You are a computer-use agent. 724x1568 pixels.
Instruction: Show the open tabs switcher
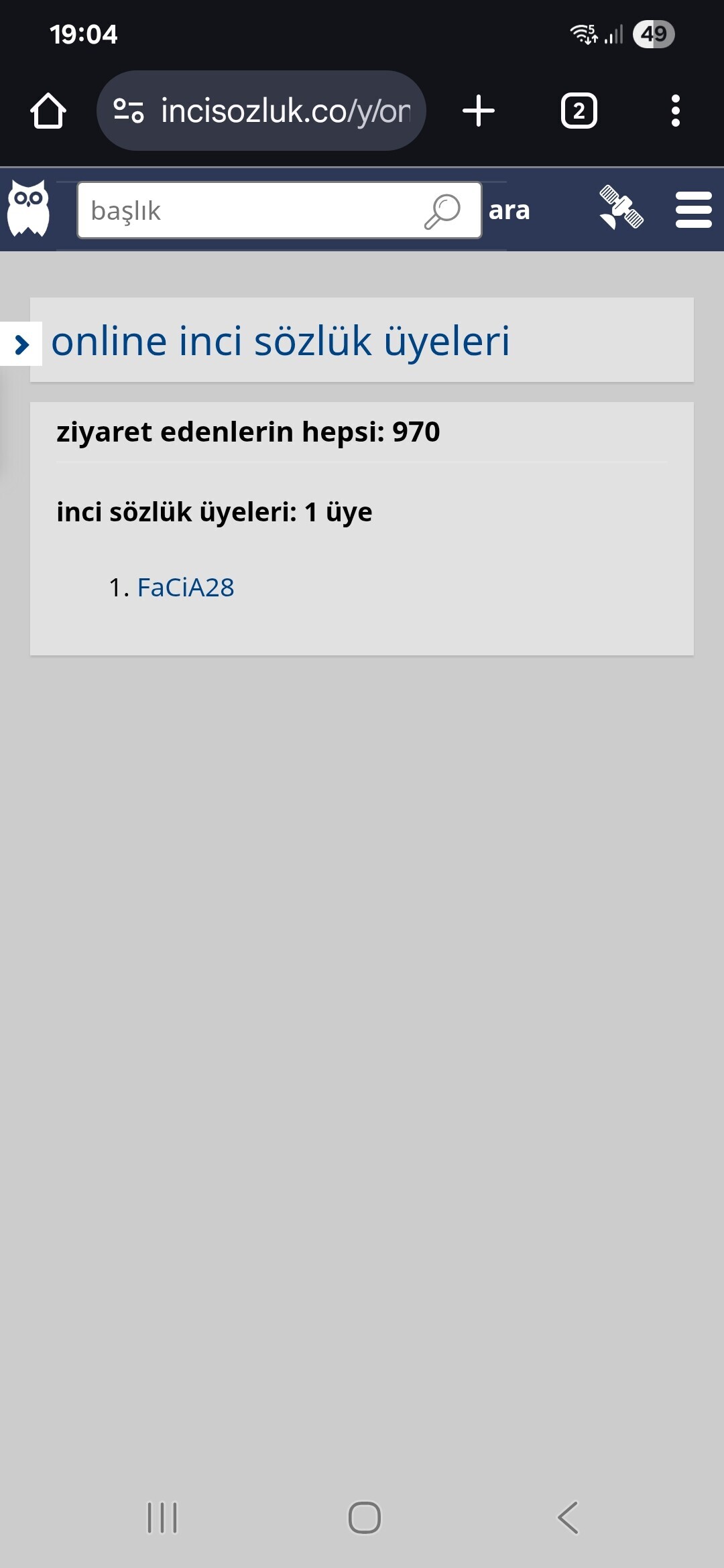(x=579, y=111)
